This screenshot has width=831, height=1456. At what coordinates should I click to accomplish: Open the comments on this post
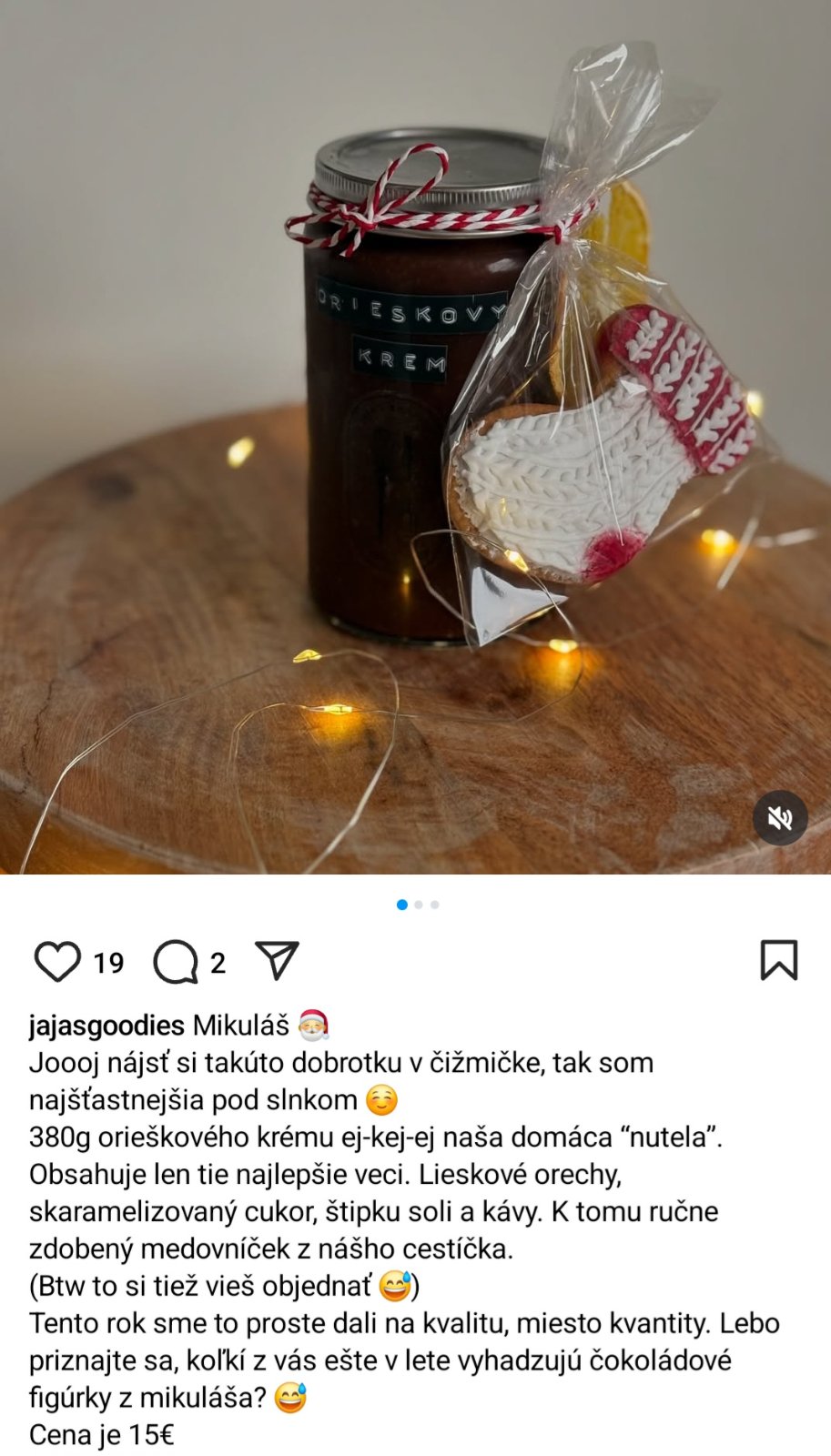pyautogui.click(x=176, y=962)
